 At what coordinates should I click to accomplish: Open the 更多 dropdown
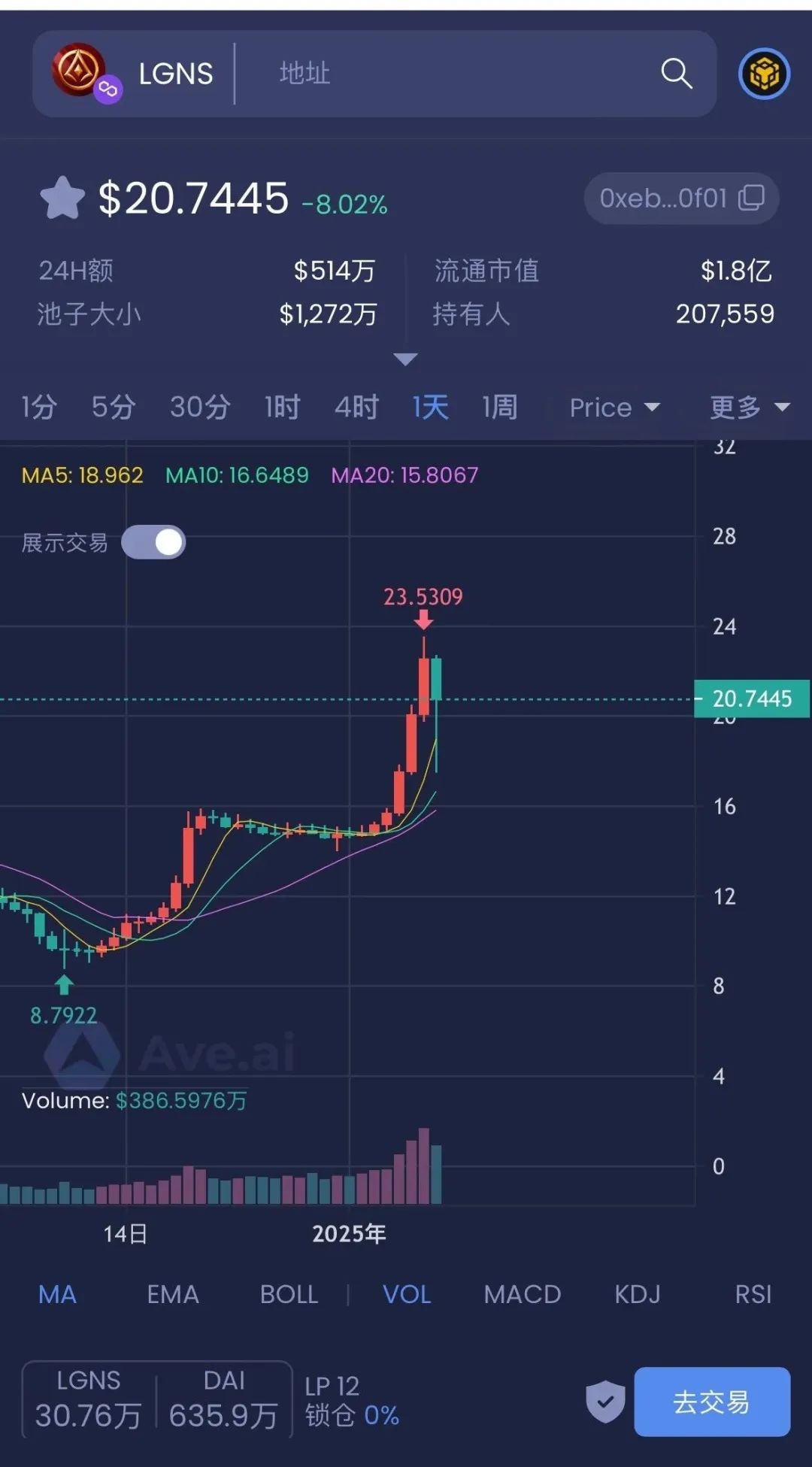coord(750,408)
